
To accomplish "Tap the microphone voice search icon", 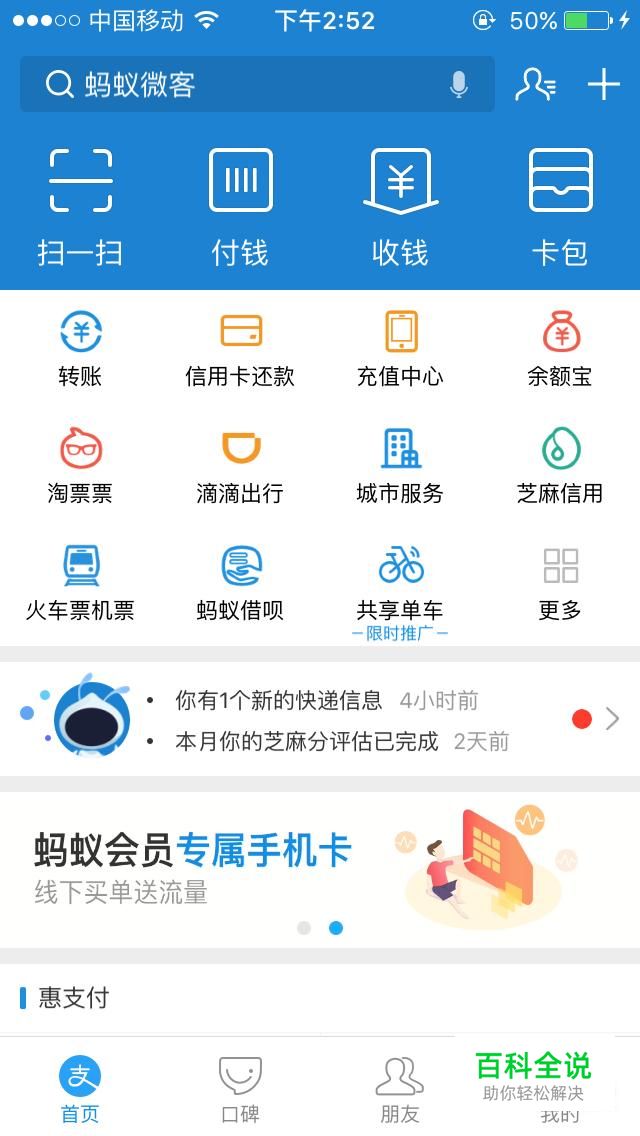I will (x=459, y=85).
